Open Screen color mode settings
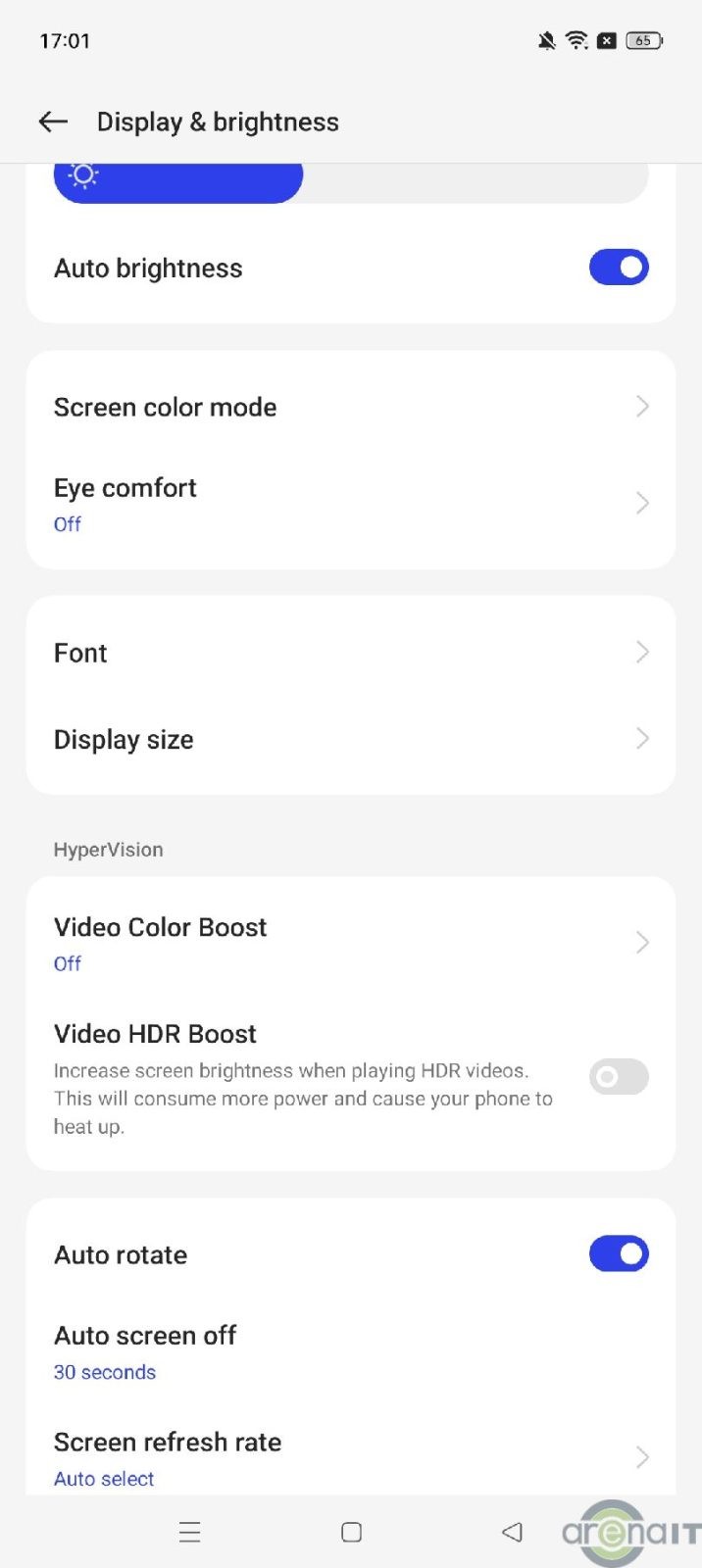The width and height of the screenshot is (702, 1568). pyautogui.click(x=350, y=407)
